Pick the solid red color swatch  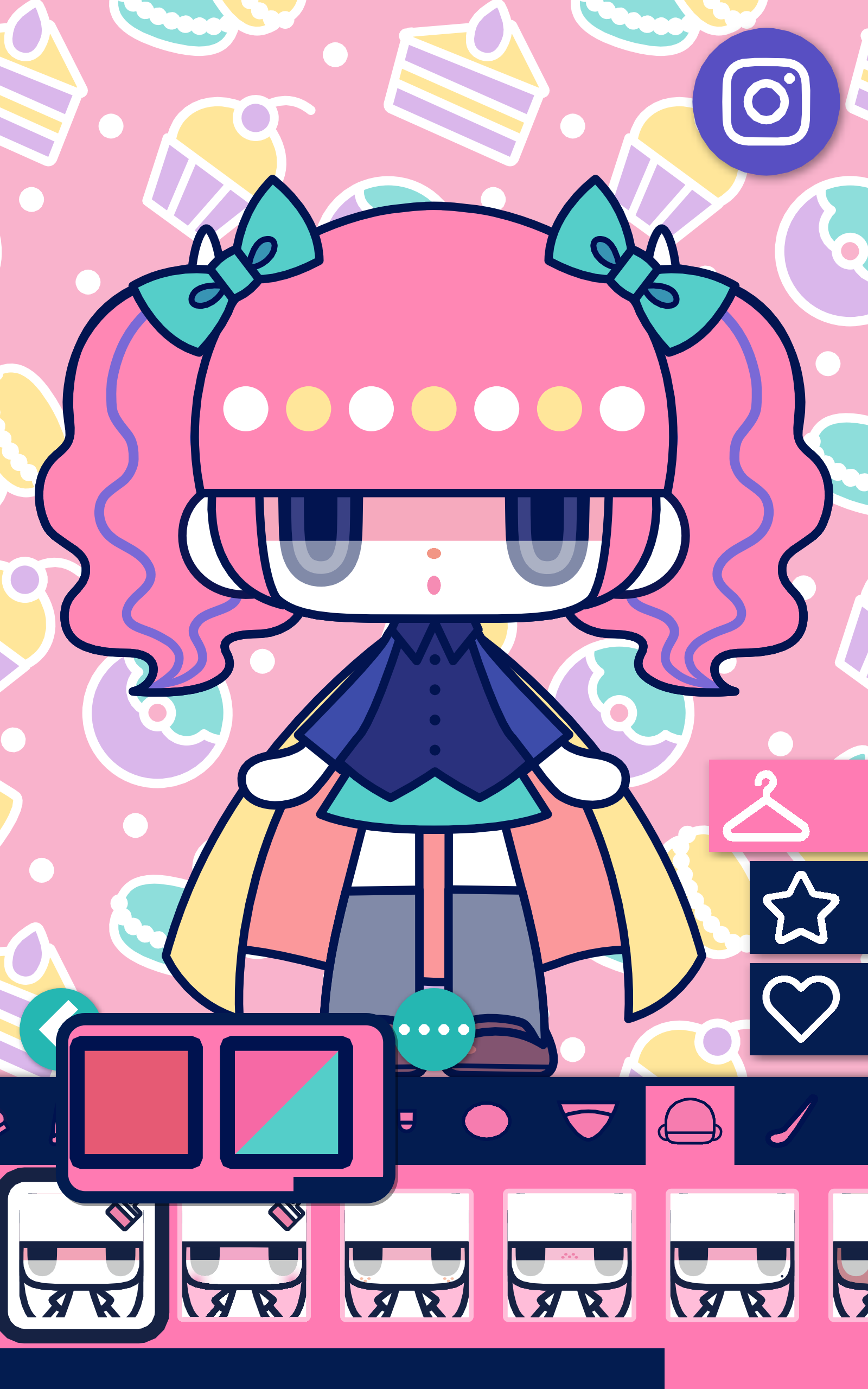136,1102
